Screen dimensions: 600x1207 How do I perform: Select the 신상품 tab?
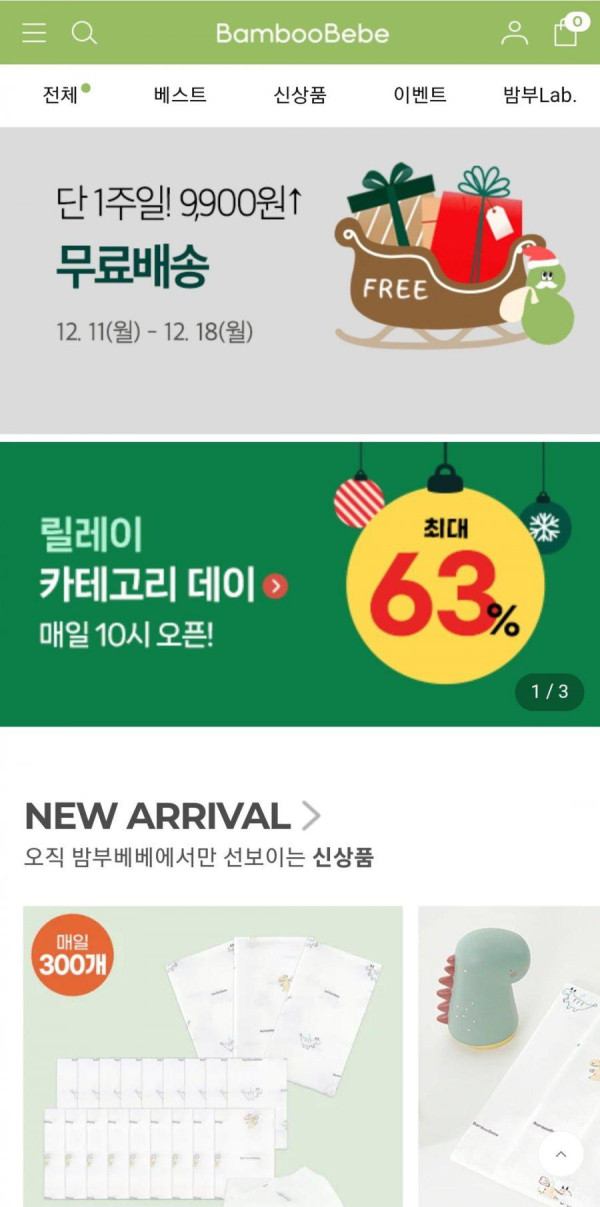[x=300, y=96]
